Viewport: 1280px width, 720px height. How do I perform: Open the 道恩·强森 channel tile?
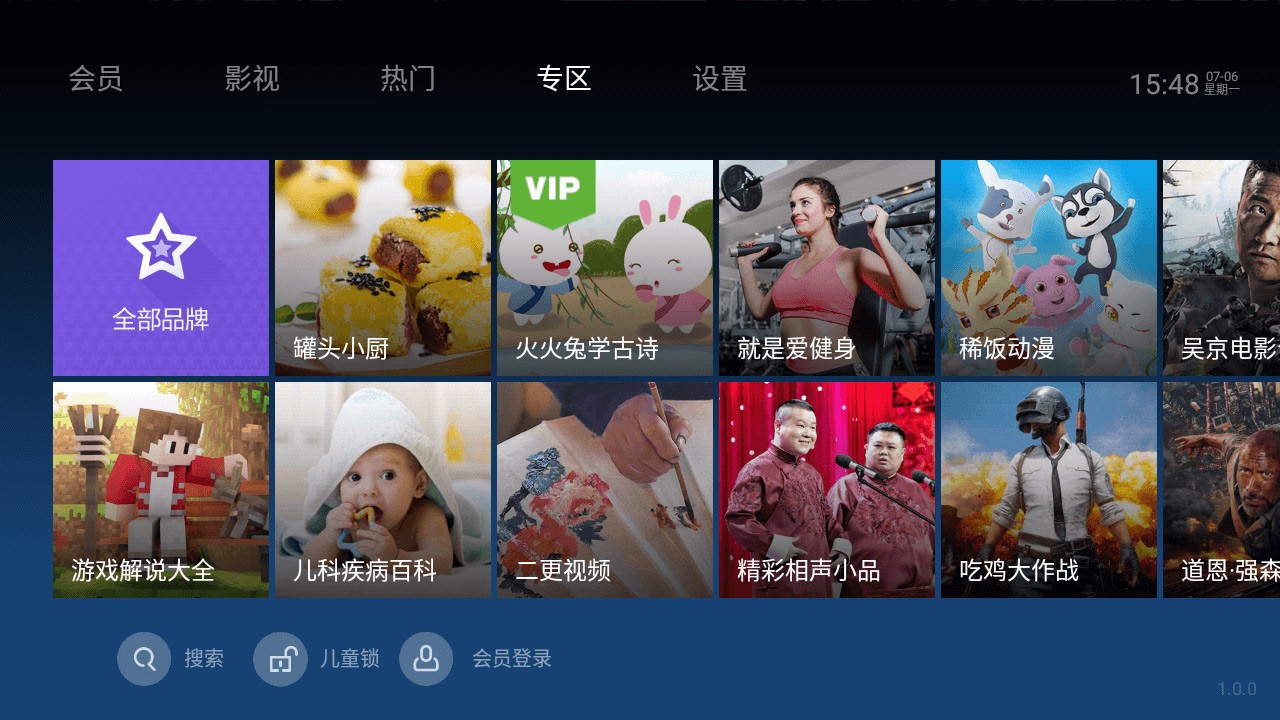pyautogui.click(x=1222, y=490)
